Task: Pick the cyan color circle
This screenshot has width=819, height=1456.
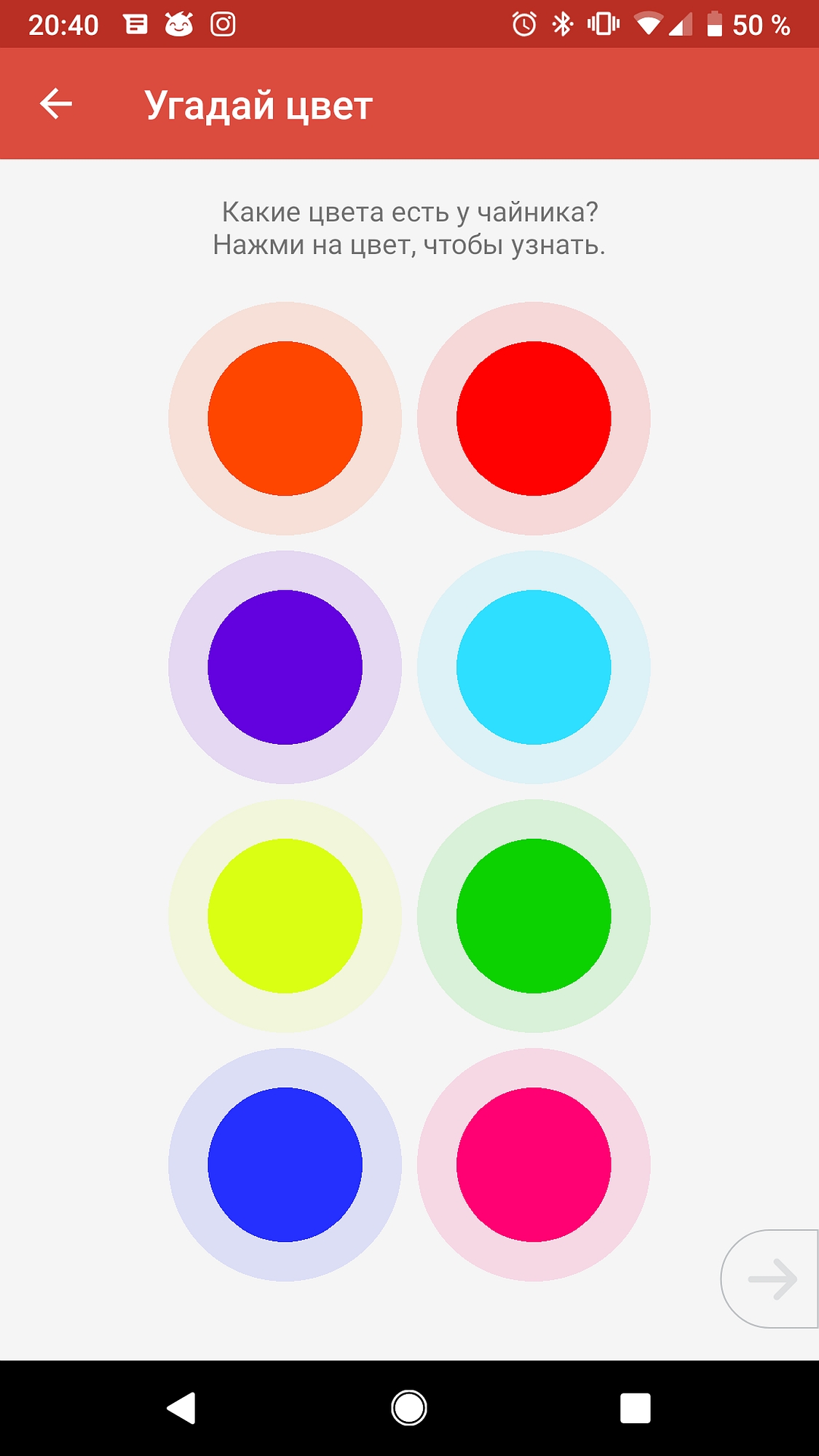Action: click(x=534, y=667)
